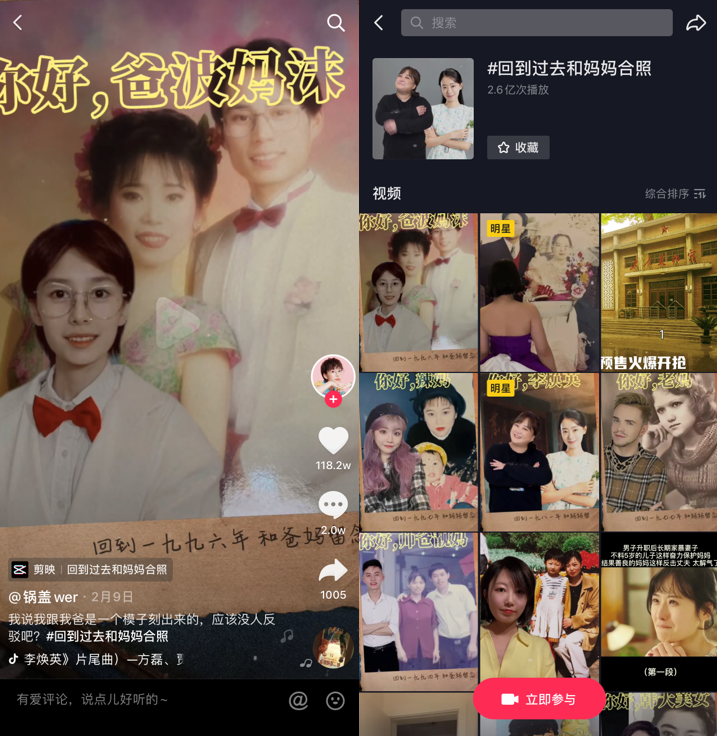This screenshot has width=717, height=736.
Task: Follow the creator via avatar plus badge
Action: (x=333, y=399)
